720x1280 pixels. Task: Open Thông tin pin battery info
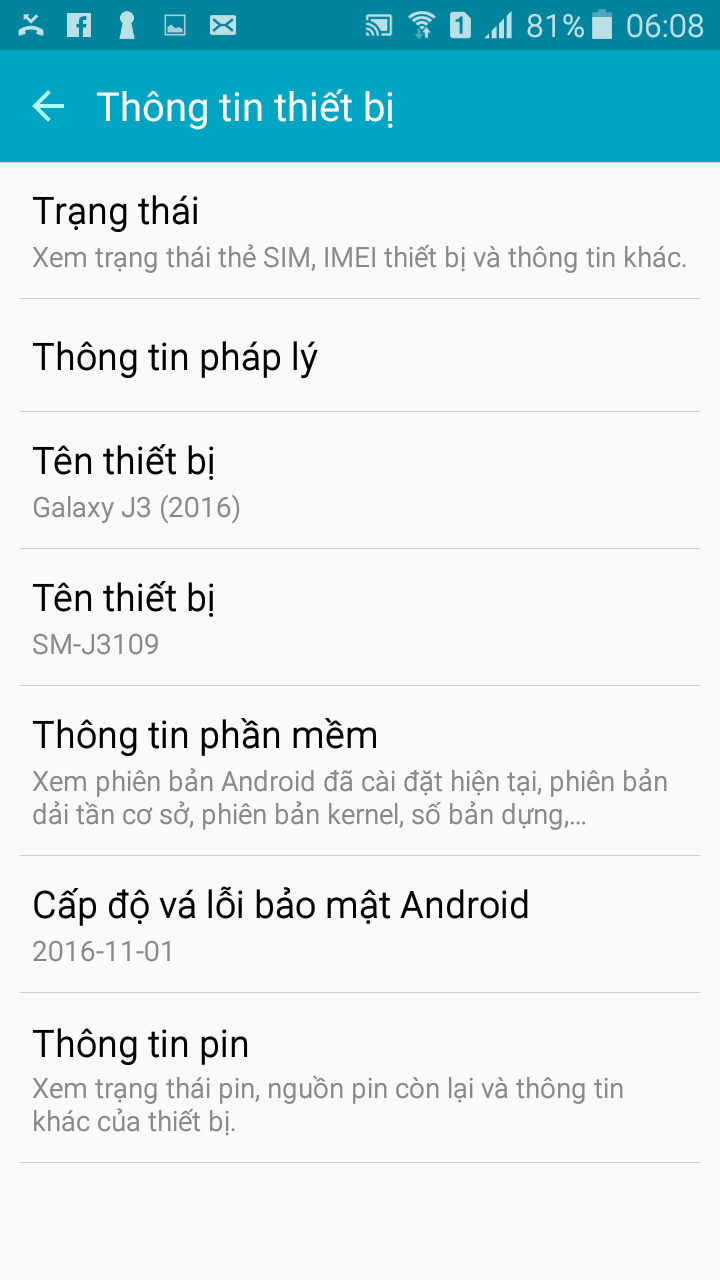pyautogui.click(x=360, y=1078)
